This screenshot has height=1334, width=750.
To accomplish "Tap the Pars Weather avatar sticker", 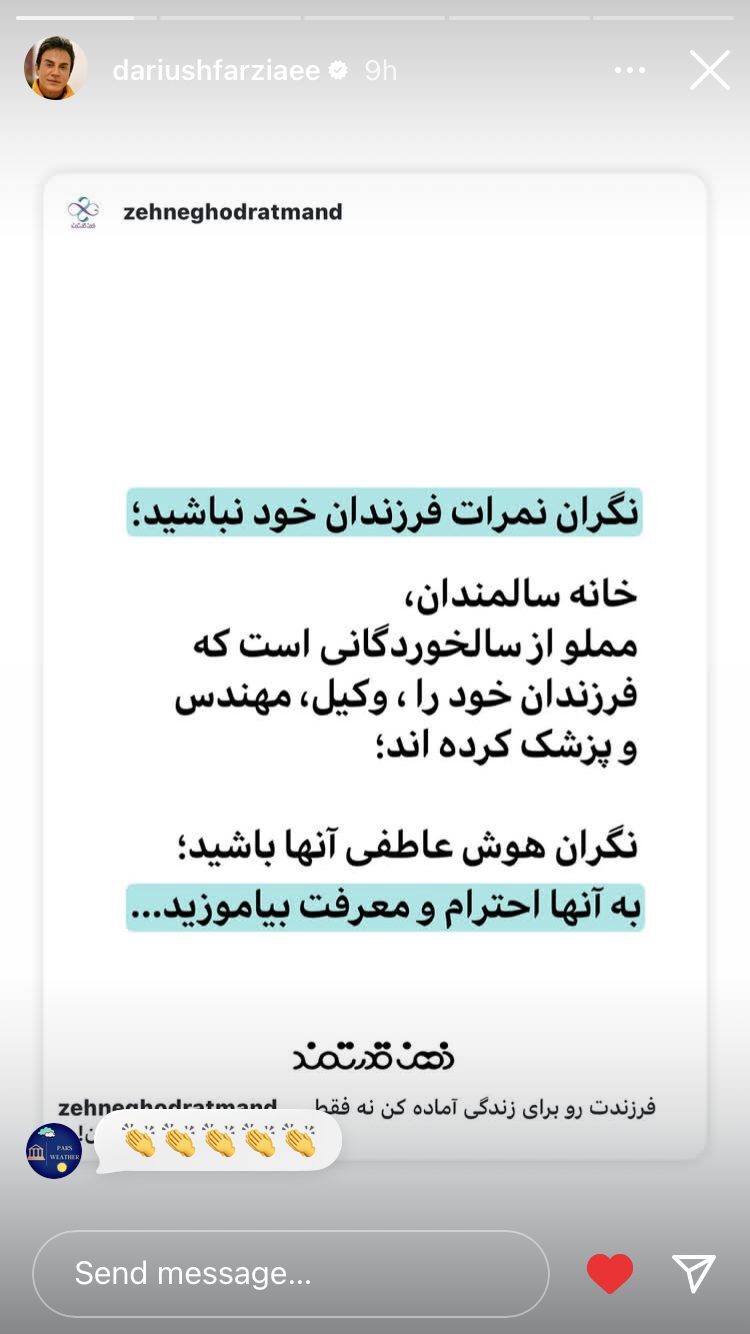I will point(56,1150).
